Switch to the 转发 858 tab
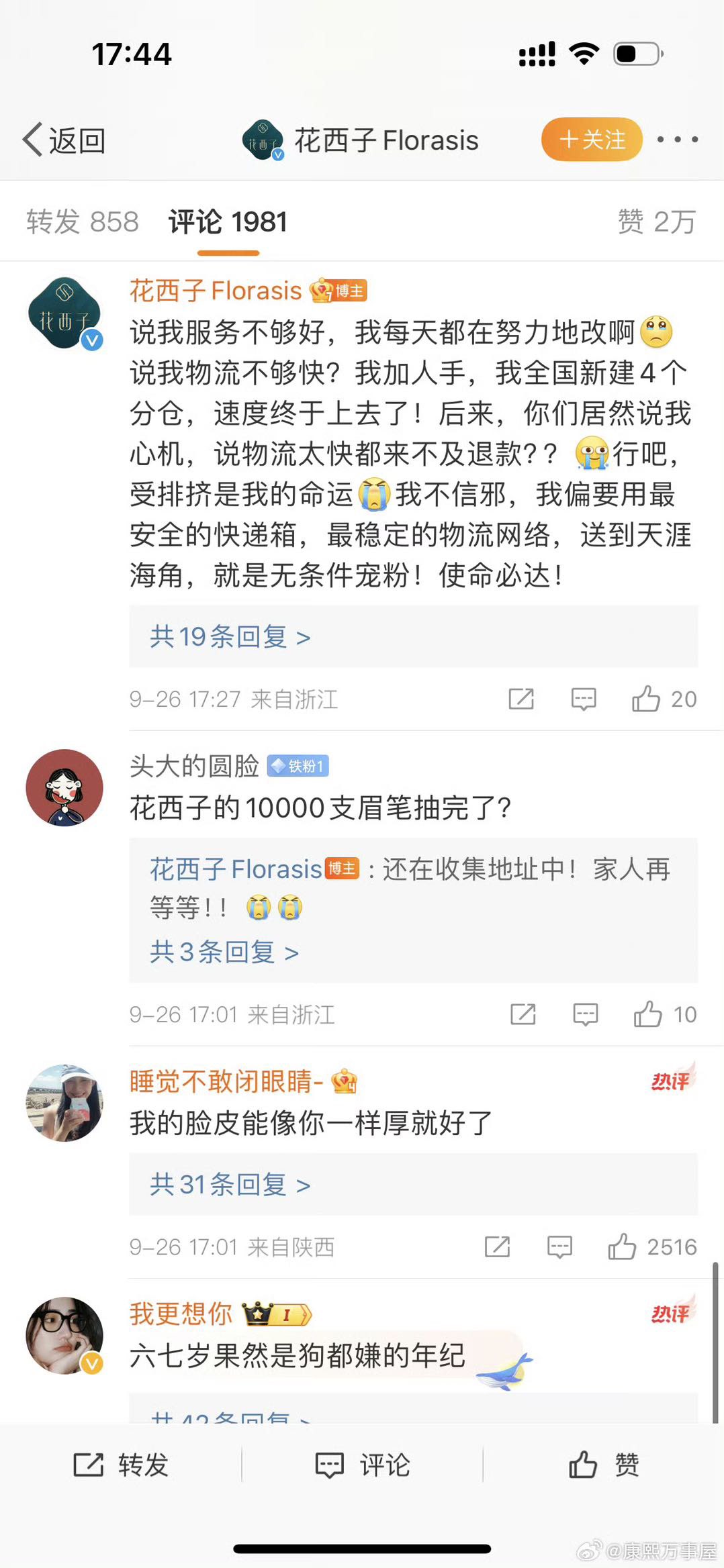Viewport: 724px width, 1568px height. pos(83,222)
